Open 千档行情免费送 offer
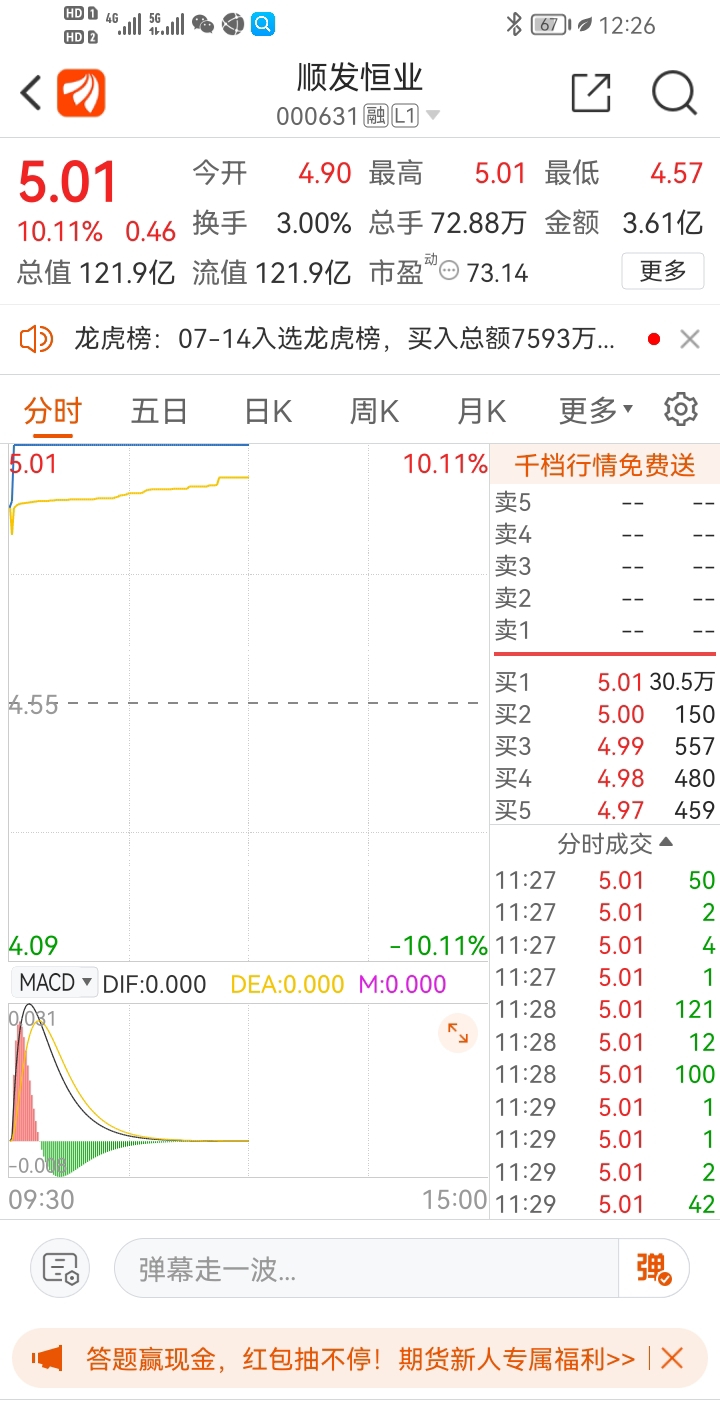The image size is (720, 1408). coord(604,465)
